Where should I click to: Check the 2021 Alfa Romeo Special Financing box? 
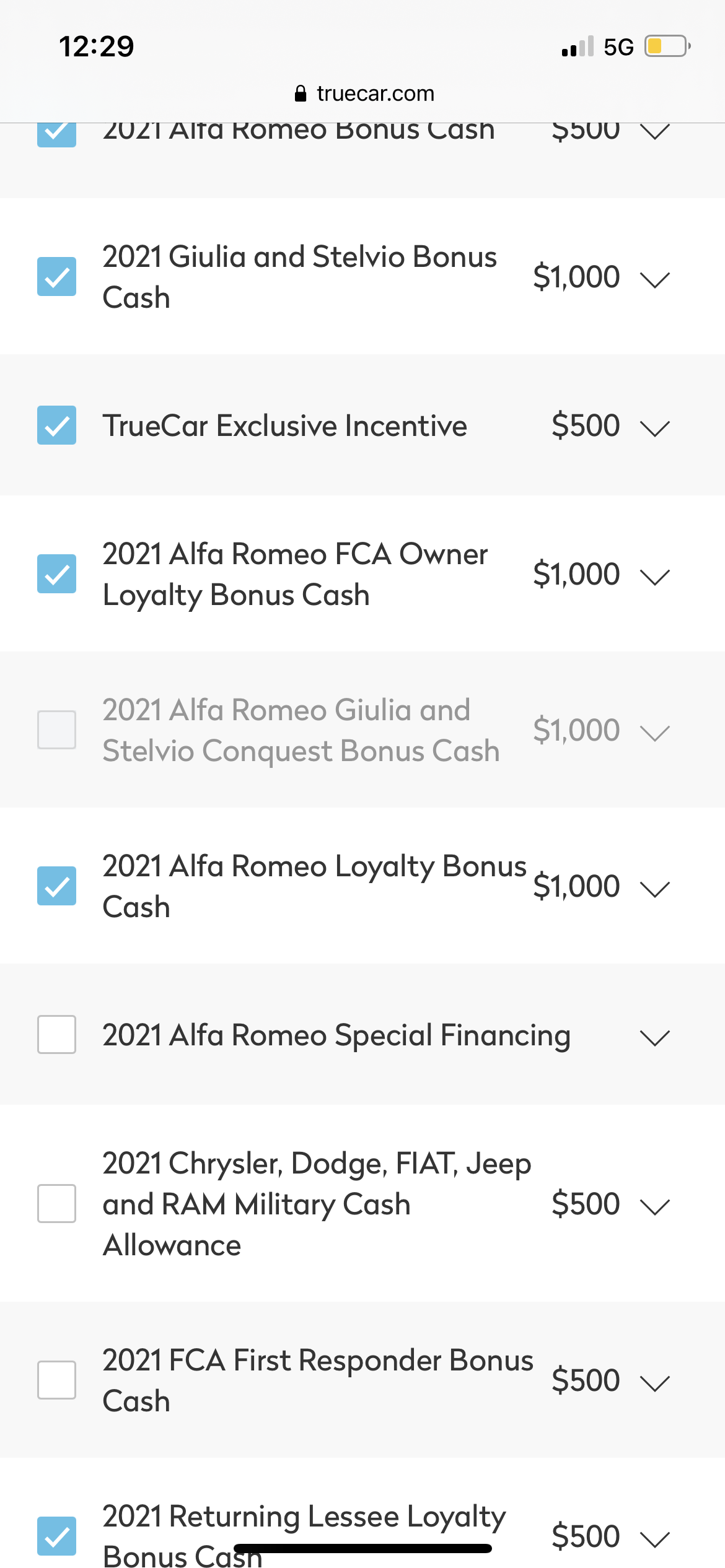(x=56, y=1034)
